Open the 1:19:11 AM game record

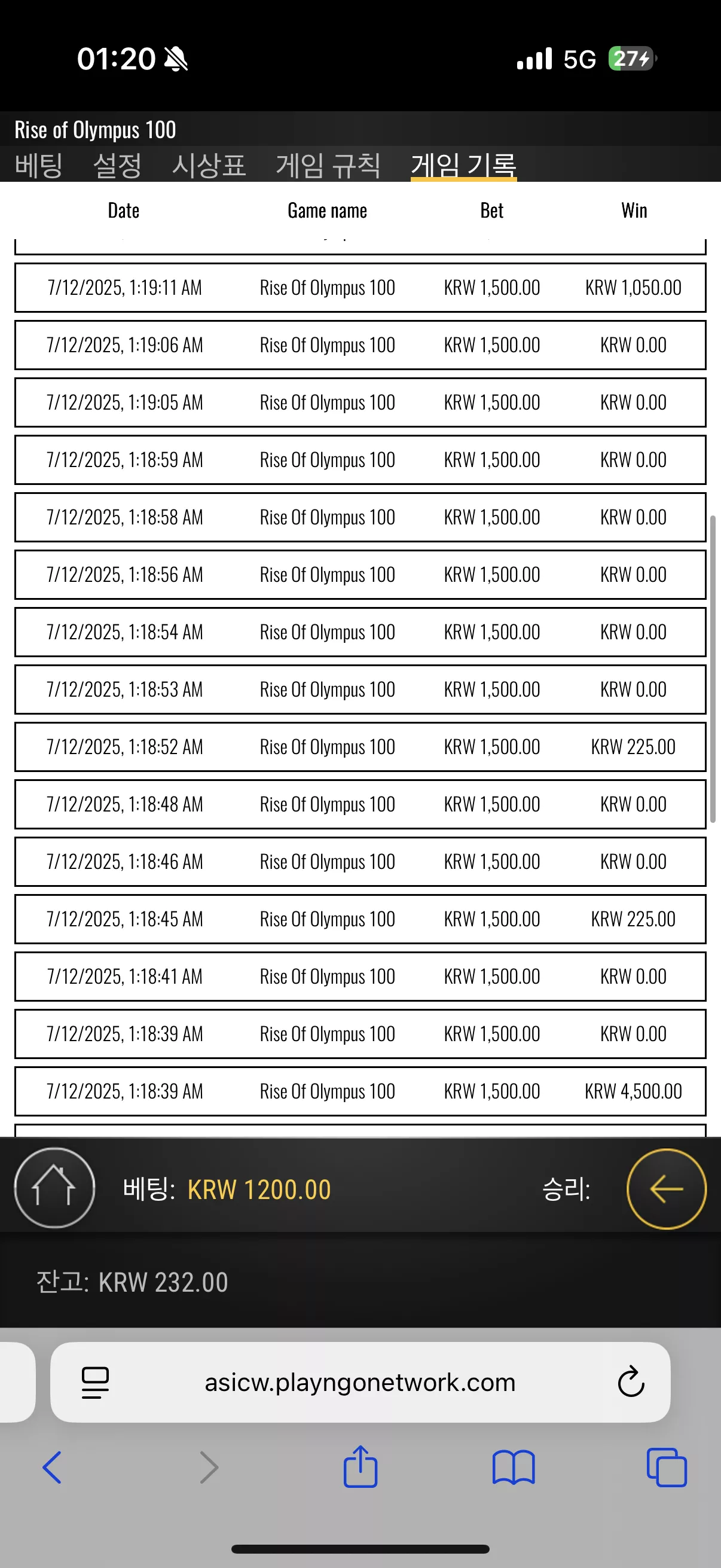[360, 287]
